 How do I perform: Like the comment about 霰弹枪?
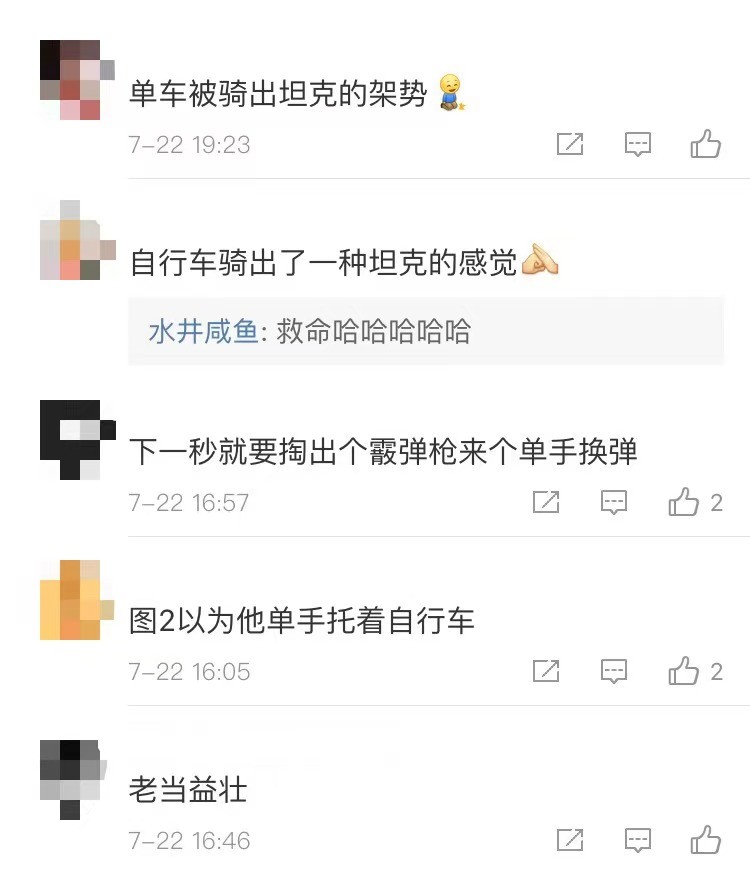pyautogui.click(x=684, y=502)
